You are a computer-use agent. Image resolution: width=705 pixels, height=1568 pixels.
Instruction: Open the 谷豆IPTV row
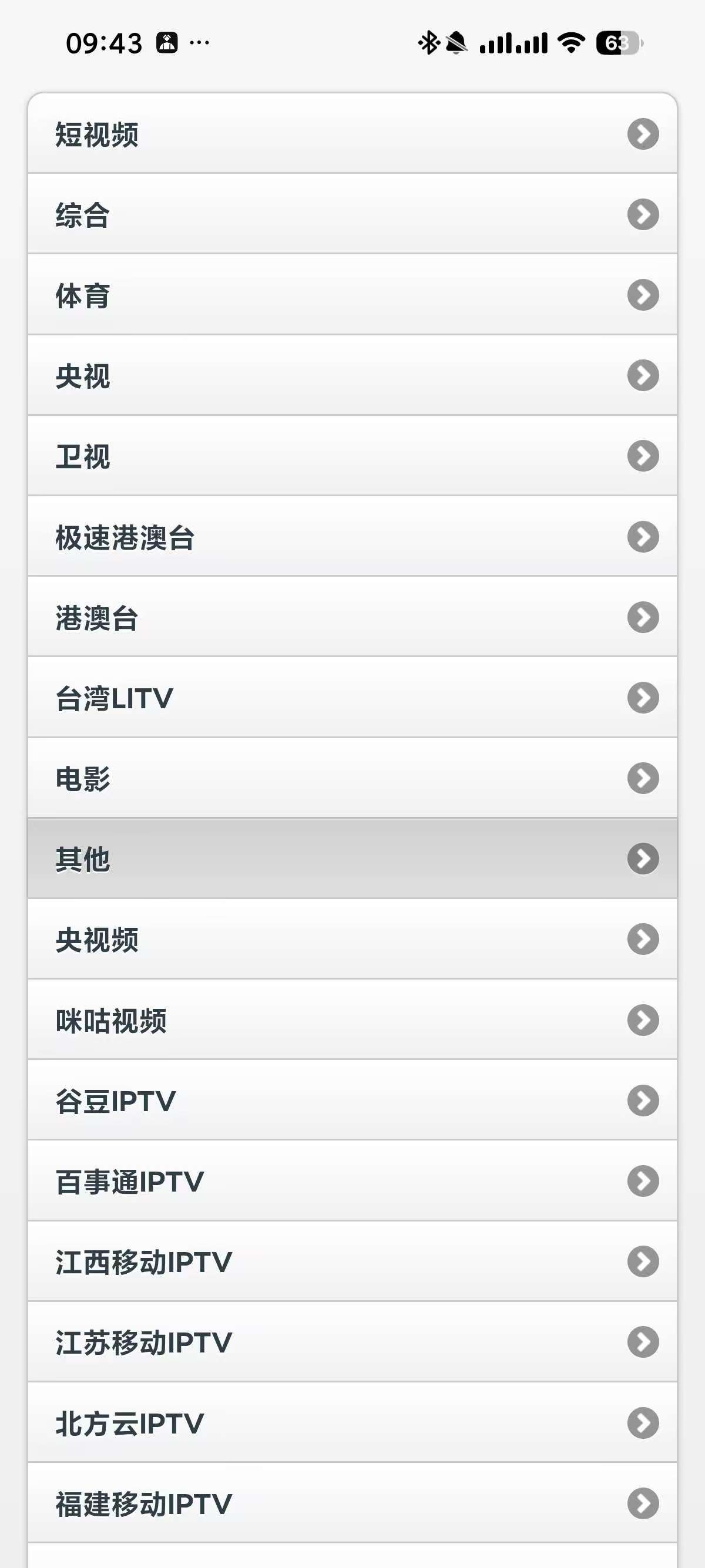pos(352,1101)
